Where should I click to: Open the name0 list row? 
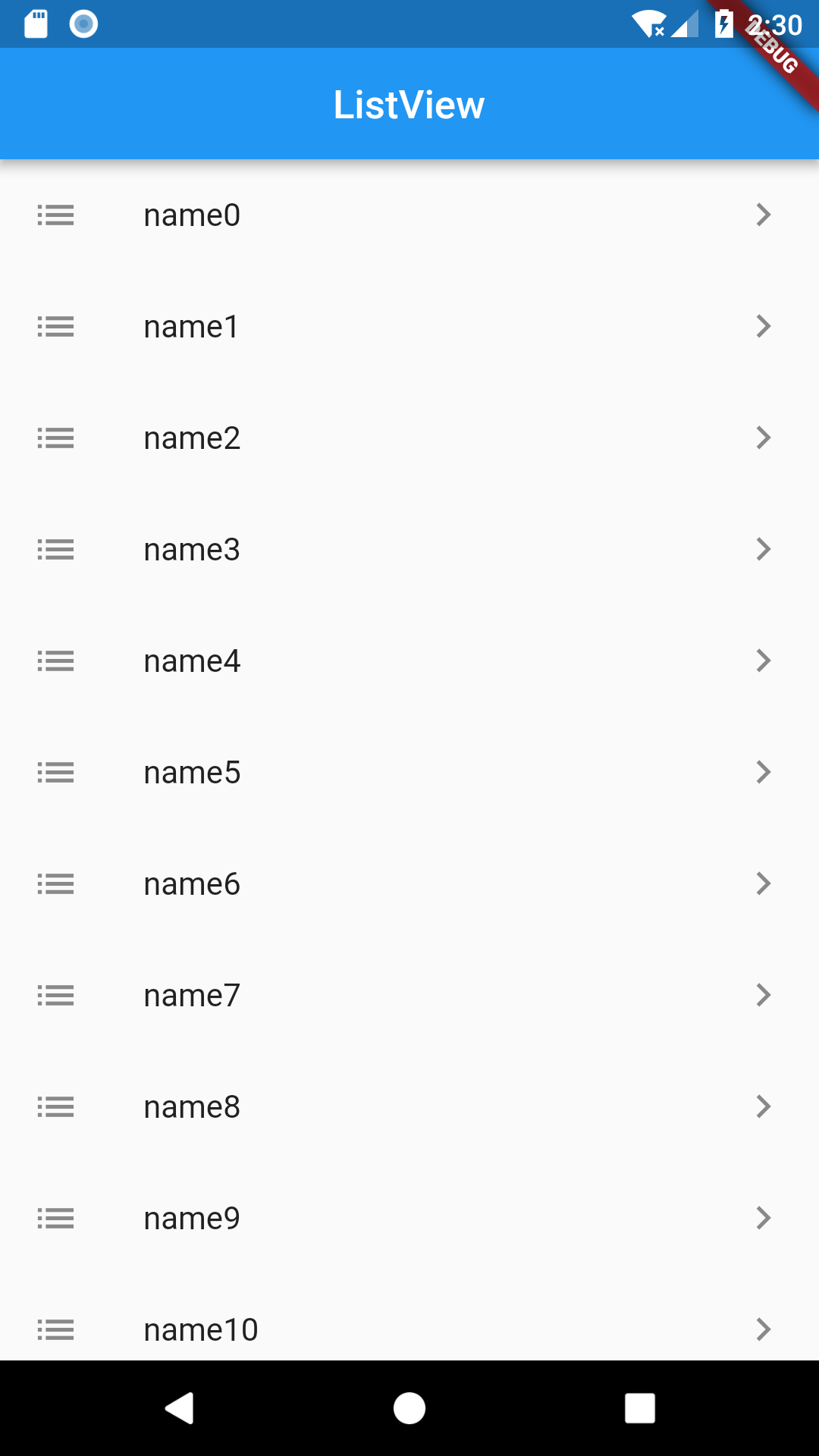click(x=409, y=215)
